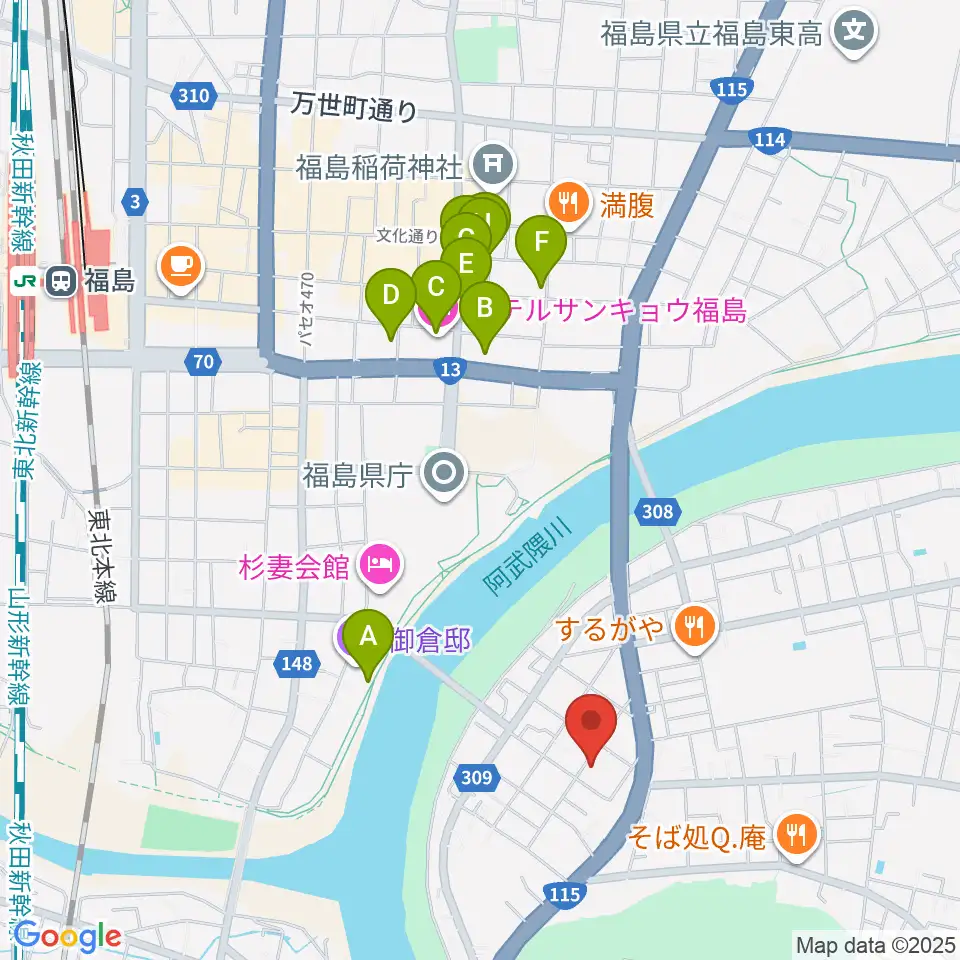960x960 pixels.
Task: Open the 福島稲荷神社 shrine icon
Action: [493, 164]
